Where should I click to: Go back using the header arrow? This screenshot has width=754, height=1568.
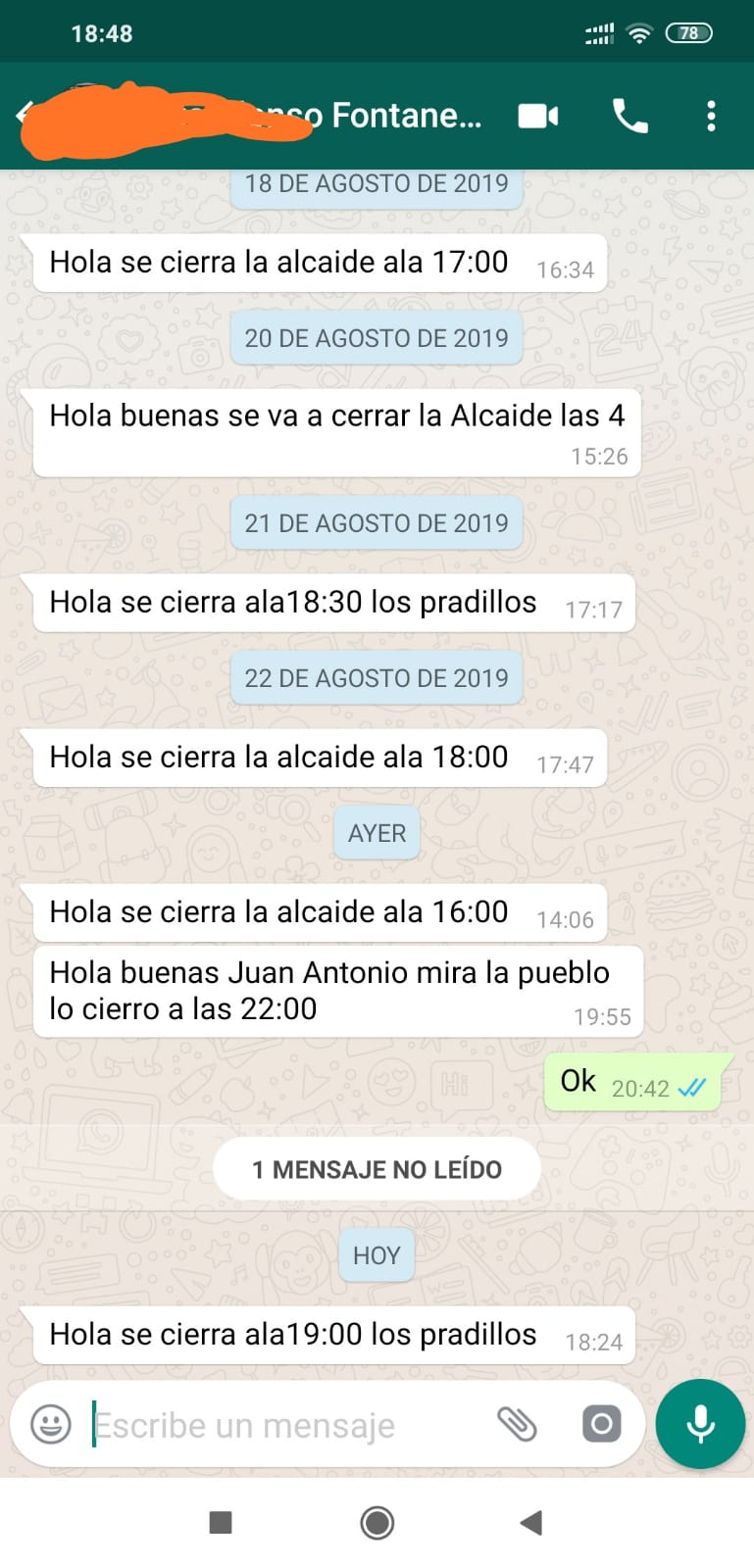coord(24,115)
